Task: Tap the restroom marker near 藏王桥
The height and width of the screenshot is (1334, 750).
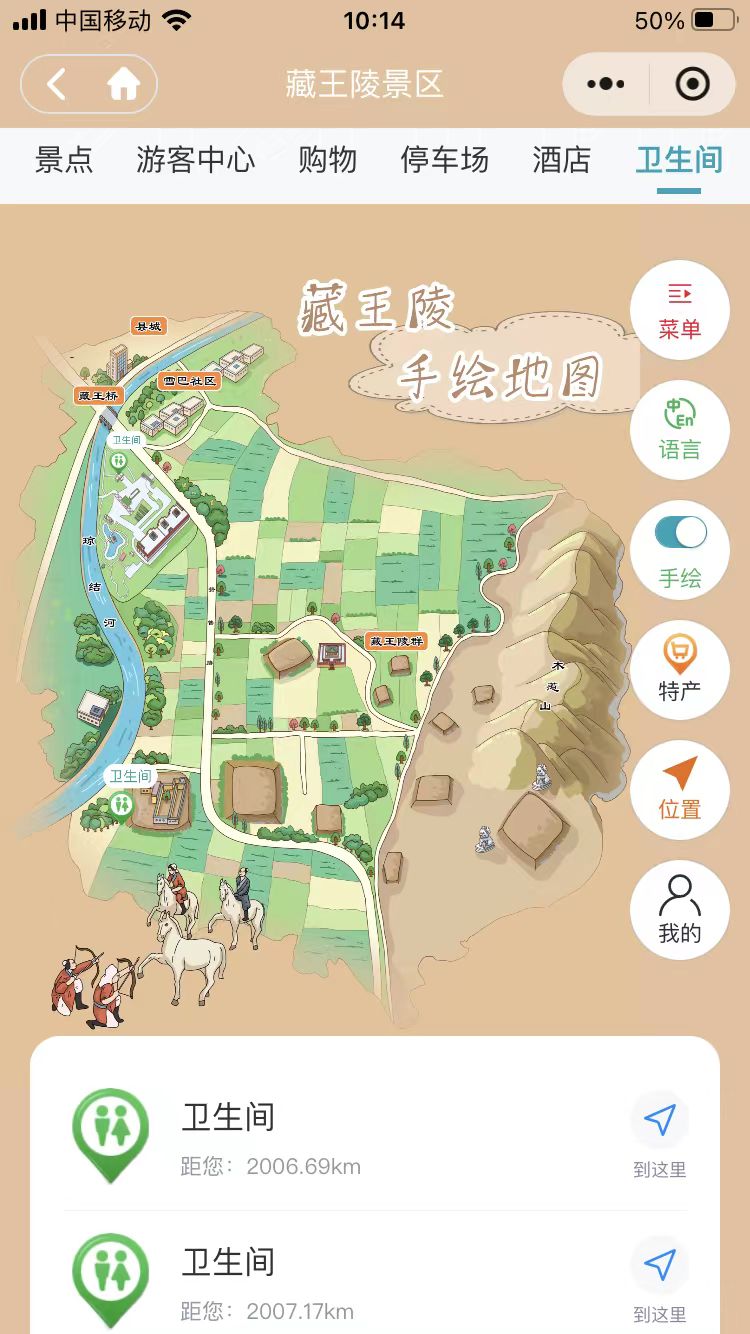Action: click(119, 460)
